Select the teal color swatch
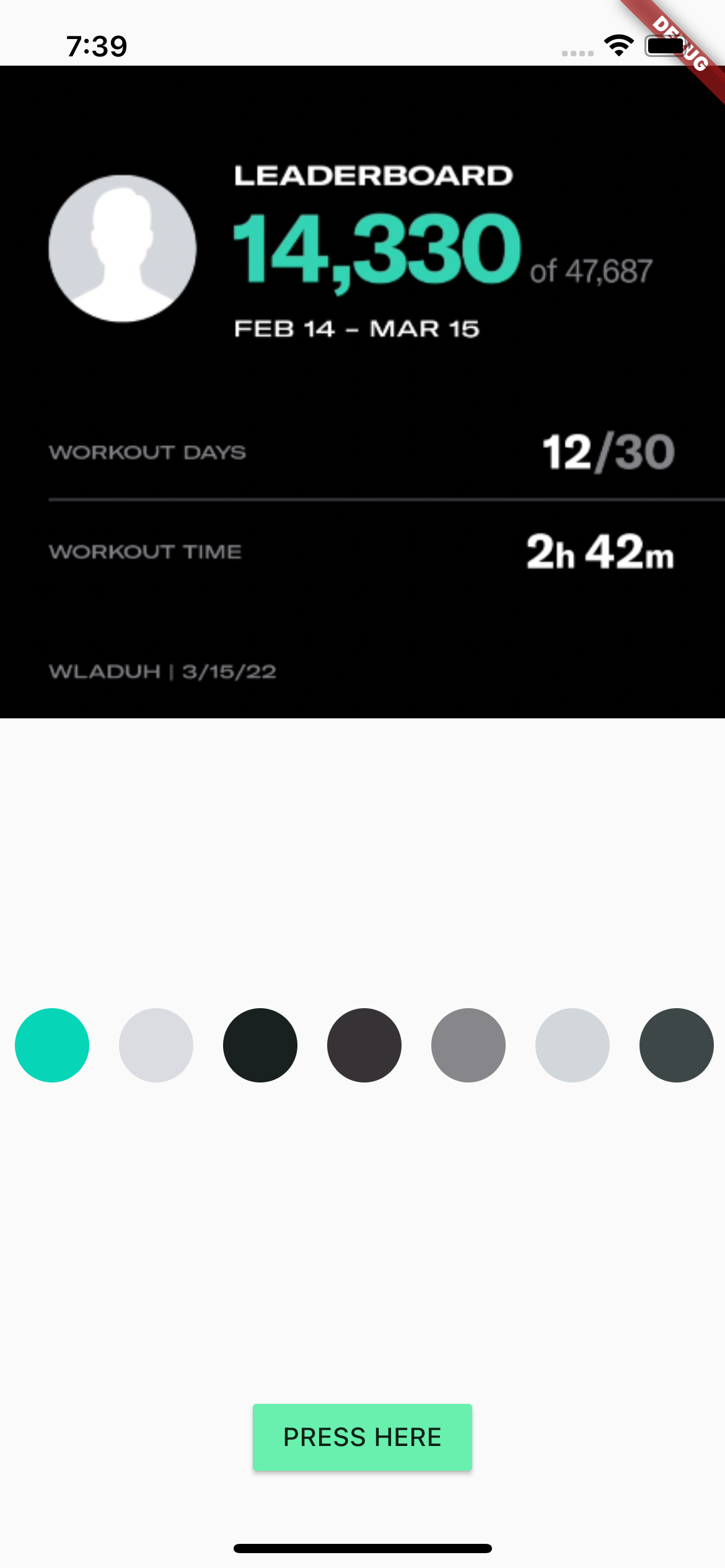This screenshot has width=725, height=1568. [x=52, y=1045]
